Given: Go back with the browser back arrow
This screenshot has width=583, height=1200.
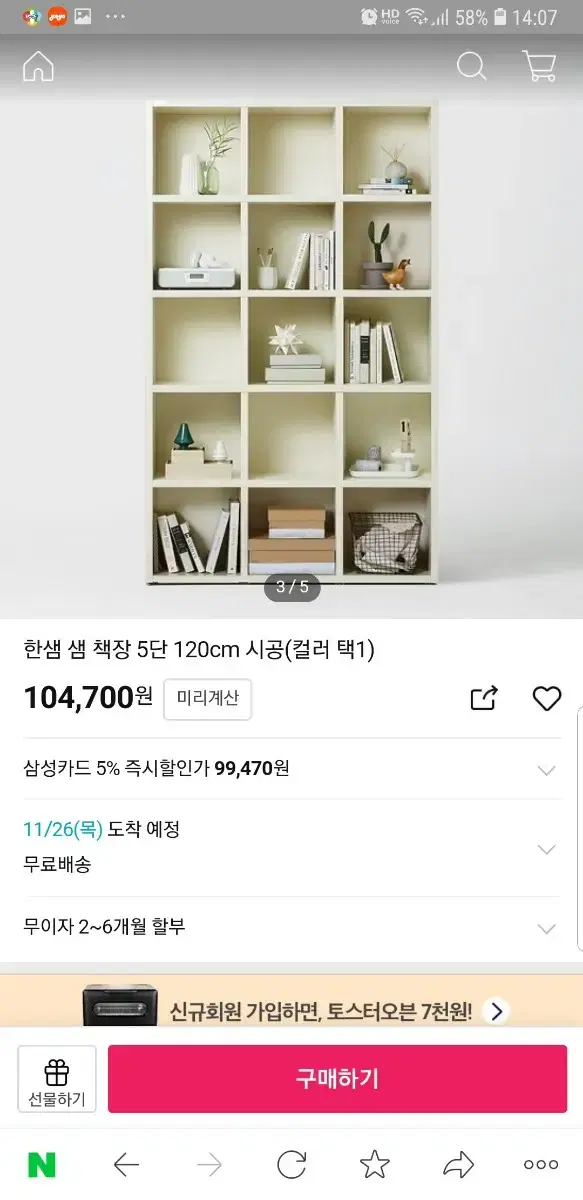Looking at the screenshot, I should 126,1165.
